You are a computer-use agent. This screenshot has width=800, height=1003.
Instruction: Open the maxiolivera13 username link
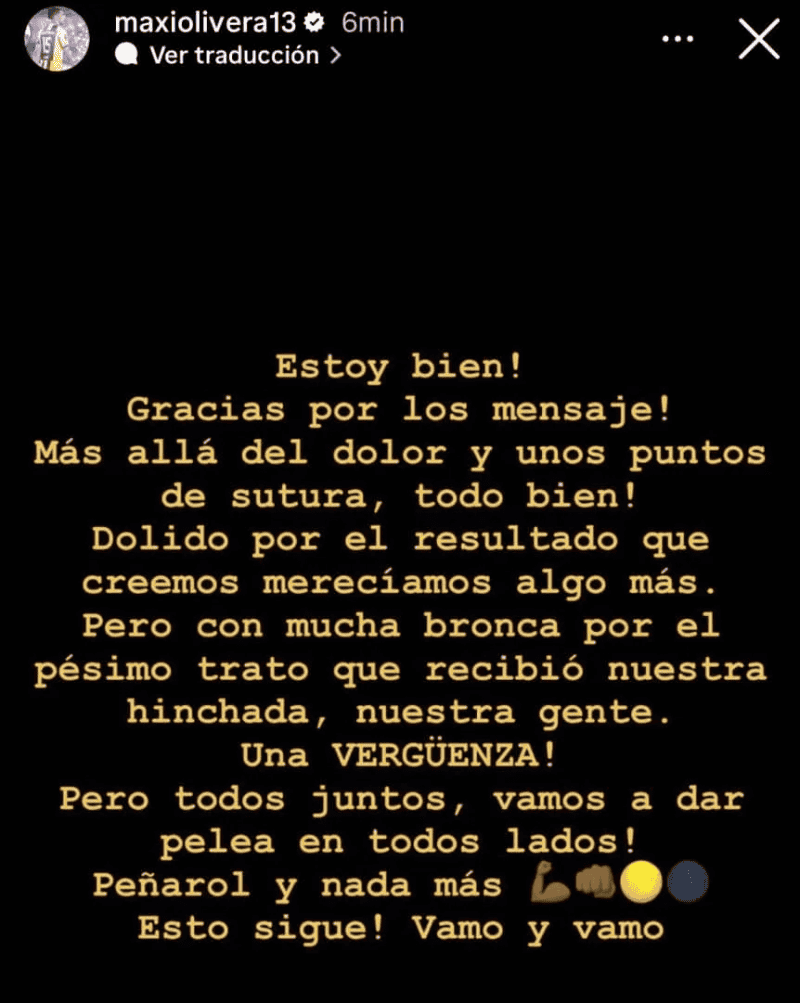(x=205, y=22)
